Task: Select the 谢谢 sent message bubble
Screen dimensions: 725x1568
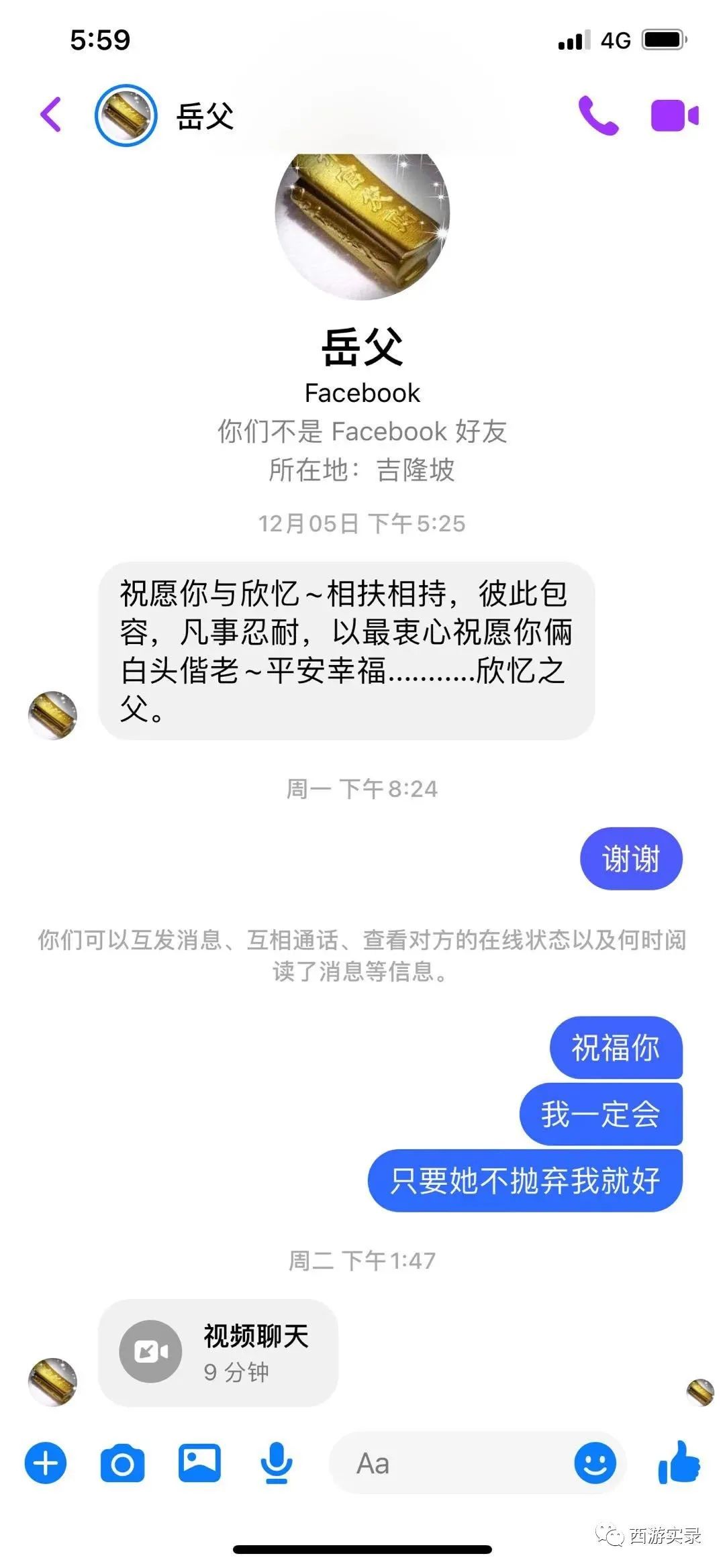Action: coord(630,859)
